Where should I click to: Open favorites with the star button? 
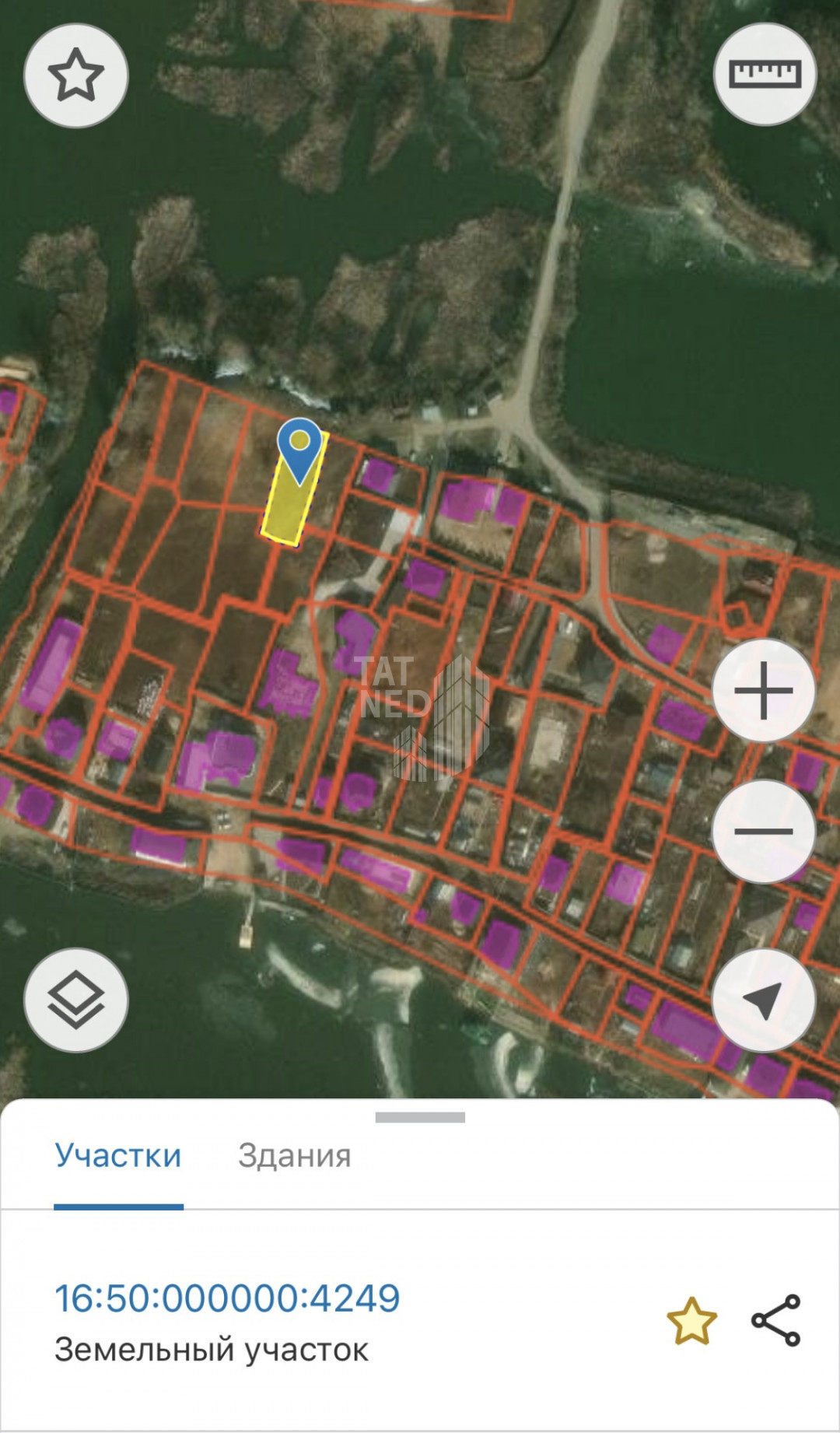point(75,75)
